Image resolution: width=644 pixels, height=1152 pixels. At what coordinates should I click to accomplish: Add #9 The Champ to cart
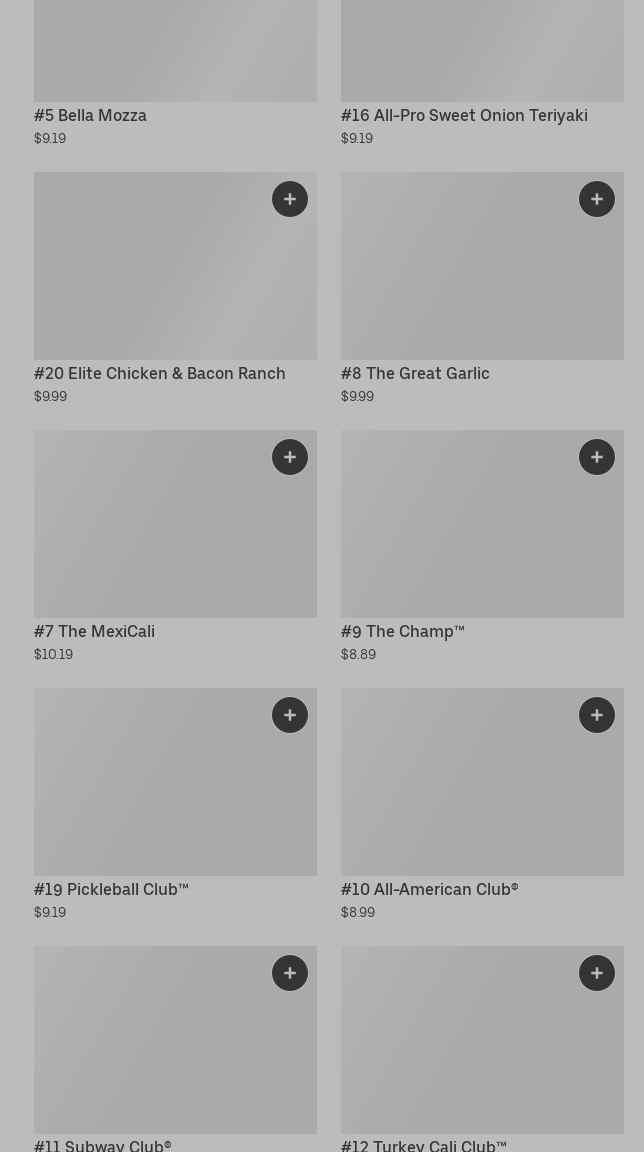[x=597, y=457]
